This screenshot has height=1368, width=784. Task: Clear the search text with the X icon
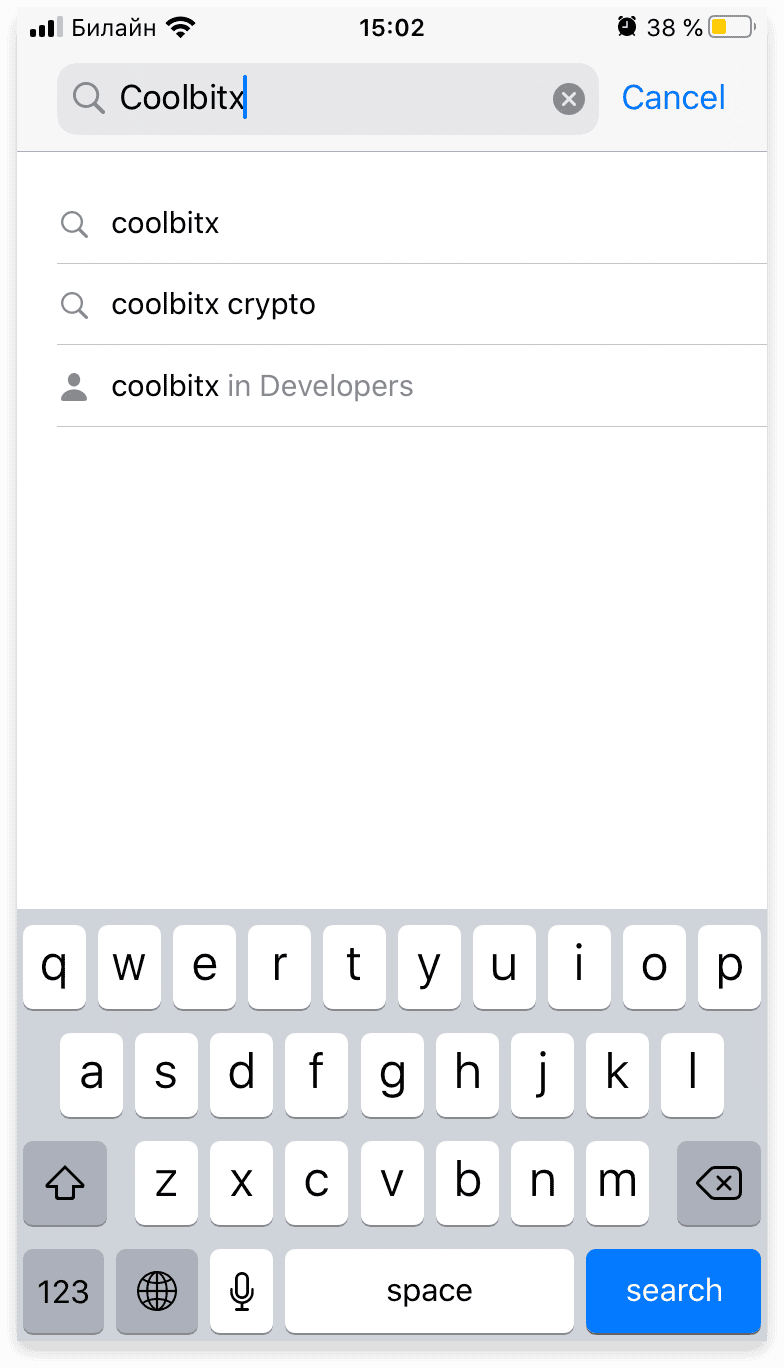tap(568, 98)
